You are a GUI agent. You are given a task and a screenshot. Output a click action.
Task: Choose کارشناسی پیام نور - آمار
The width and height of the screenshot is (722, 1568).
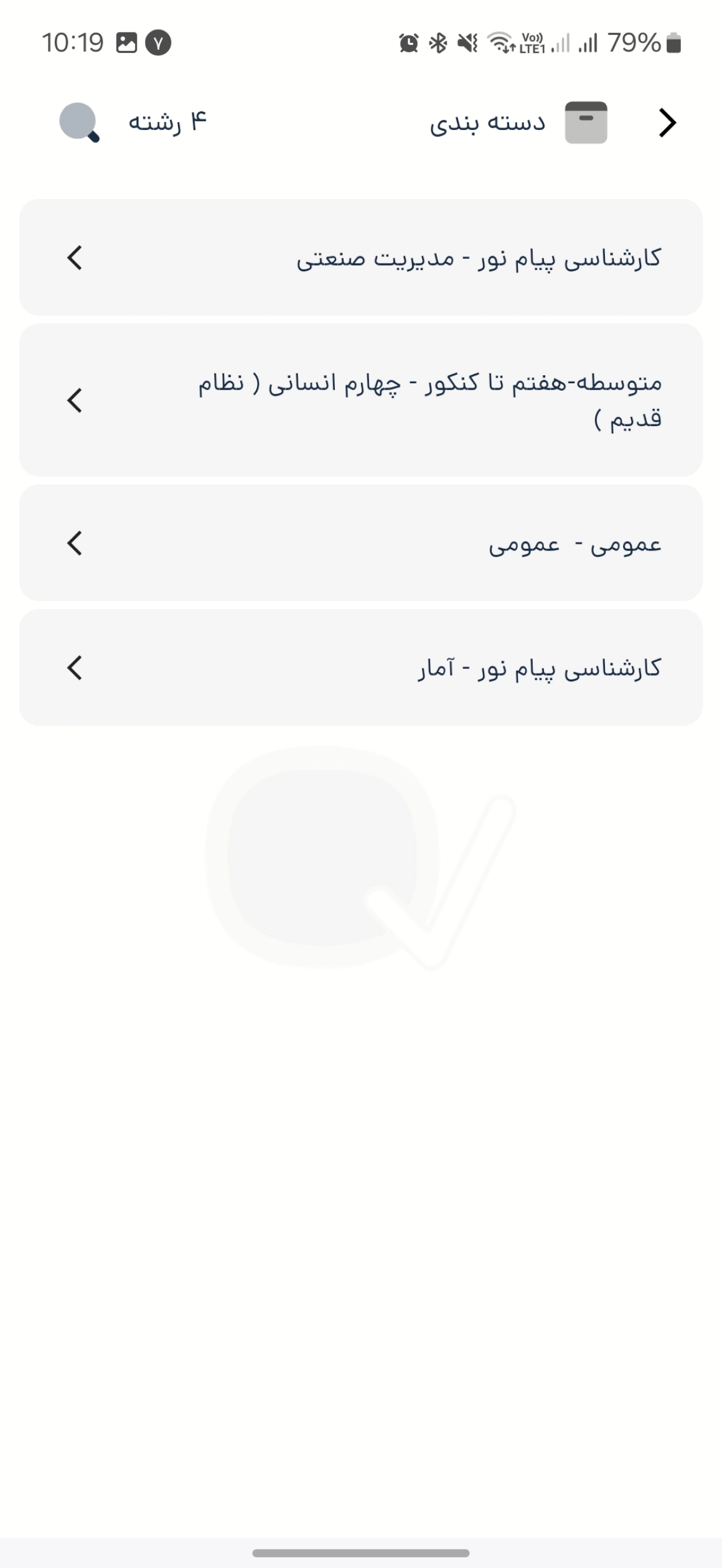tap(361, 668)
